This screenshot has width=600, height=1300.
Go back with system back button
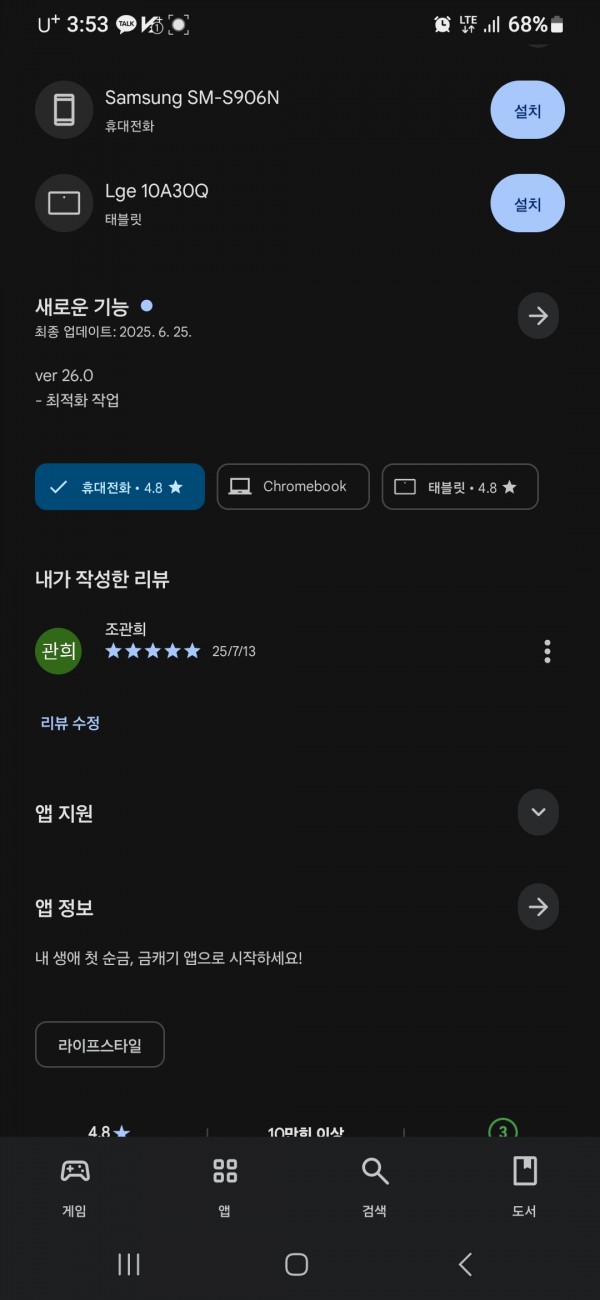pyautogui.click(x=465, y=1264)
